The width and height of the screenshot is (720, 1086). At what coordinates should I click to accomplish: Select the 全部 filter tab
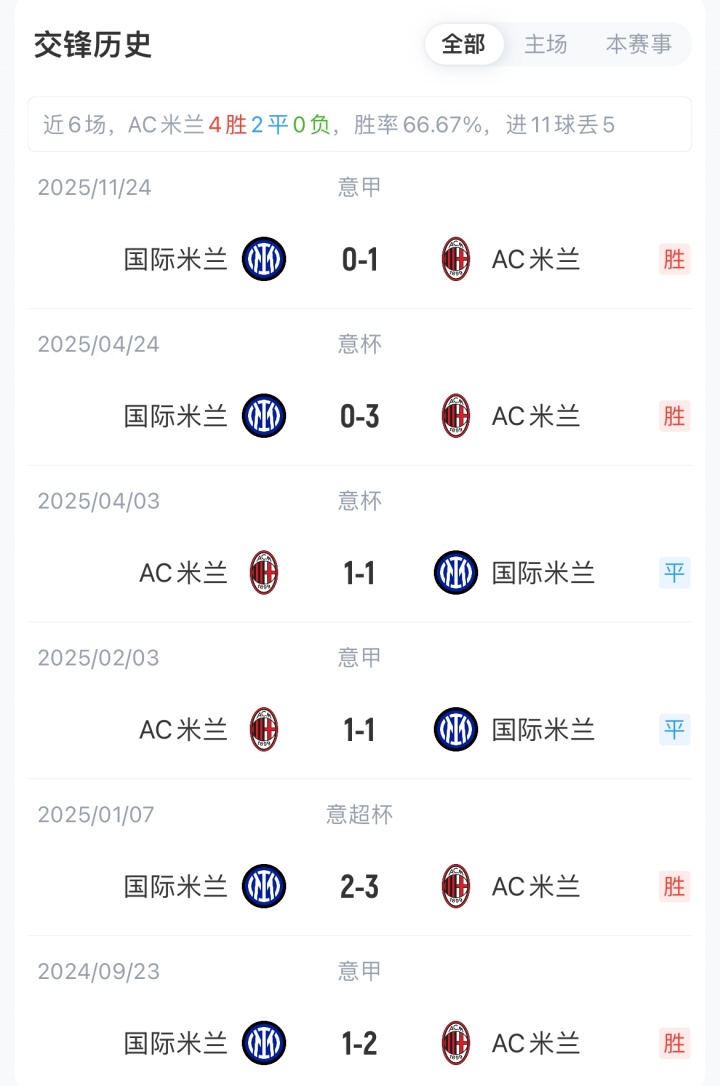coord(463,44)
